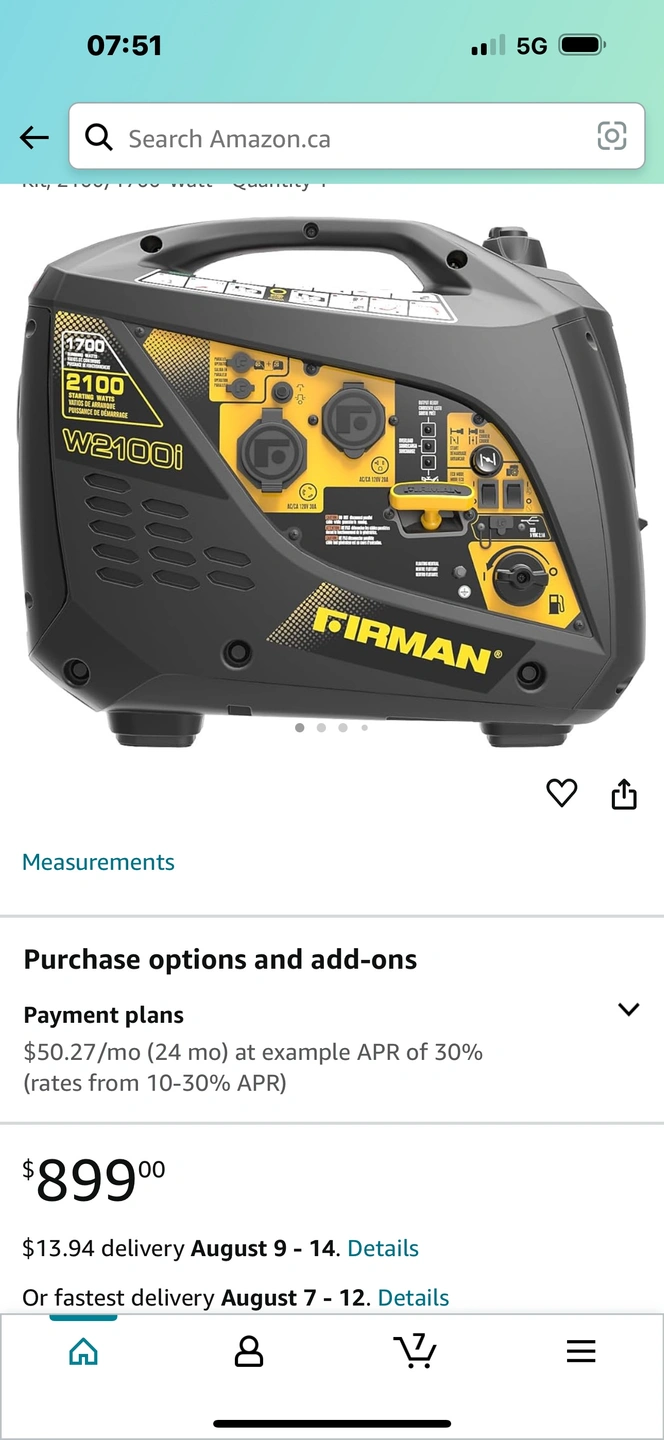Open the Measurements link

pyautogui.click(x=98, y=862)
